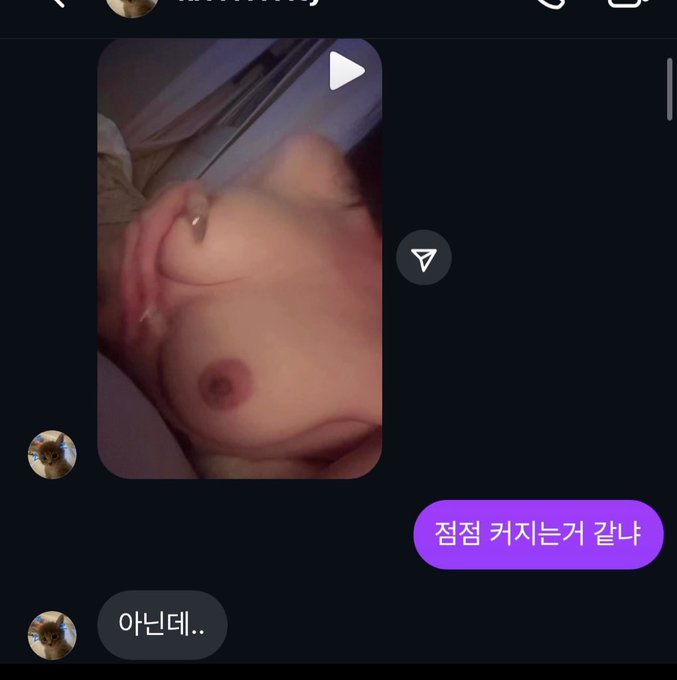The width and height of the screenshot is (677, 680).
Task: Go back using the header arrow
Action: [57, 4]
